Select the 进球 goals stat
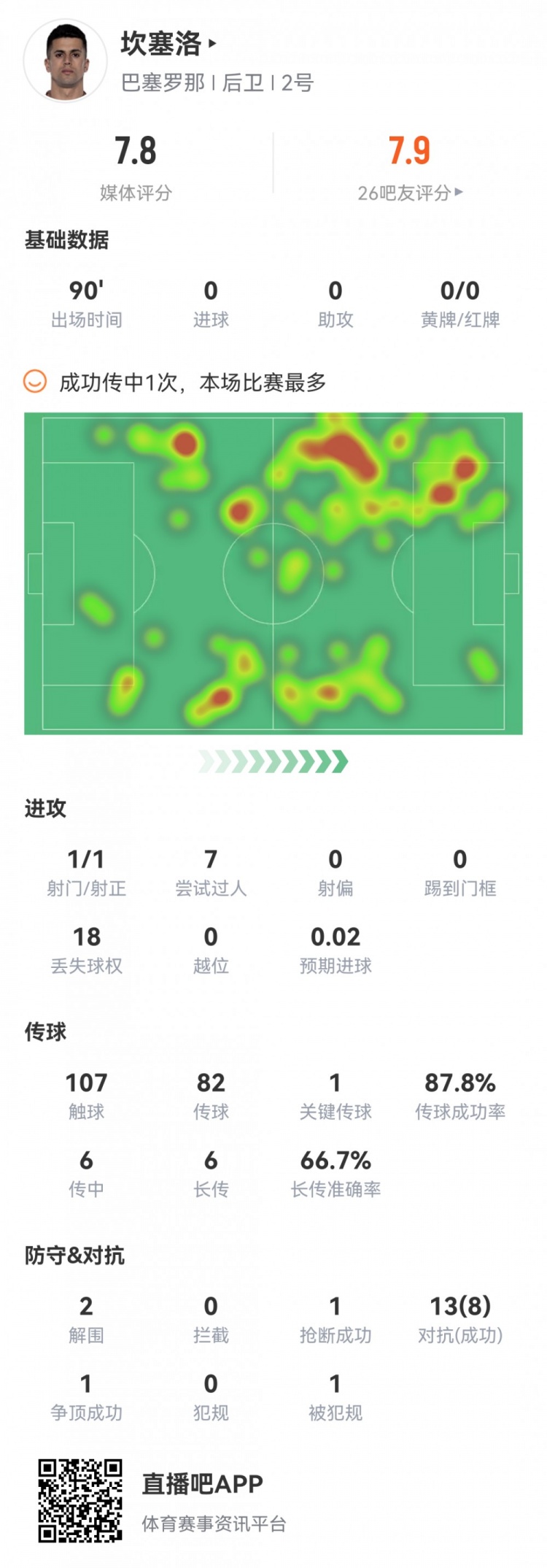Screen dimensions: 547x1568 point(211,299)
